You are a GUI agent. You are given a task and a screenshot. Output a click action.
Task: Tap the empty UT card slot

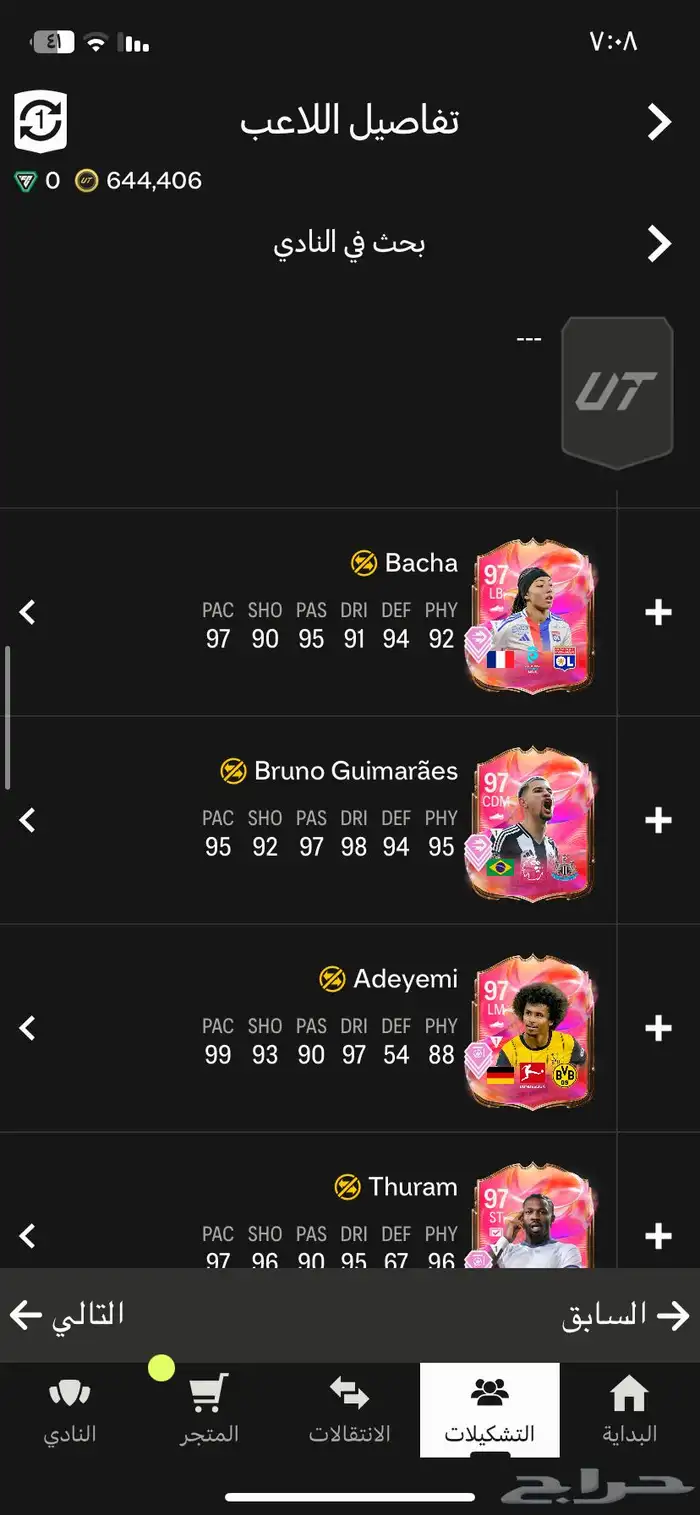tap(616, 393)
